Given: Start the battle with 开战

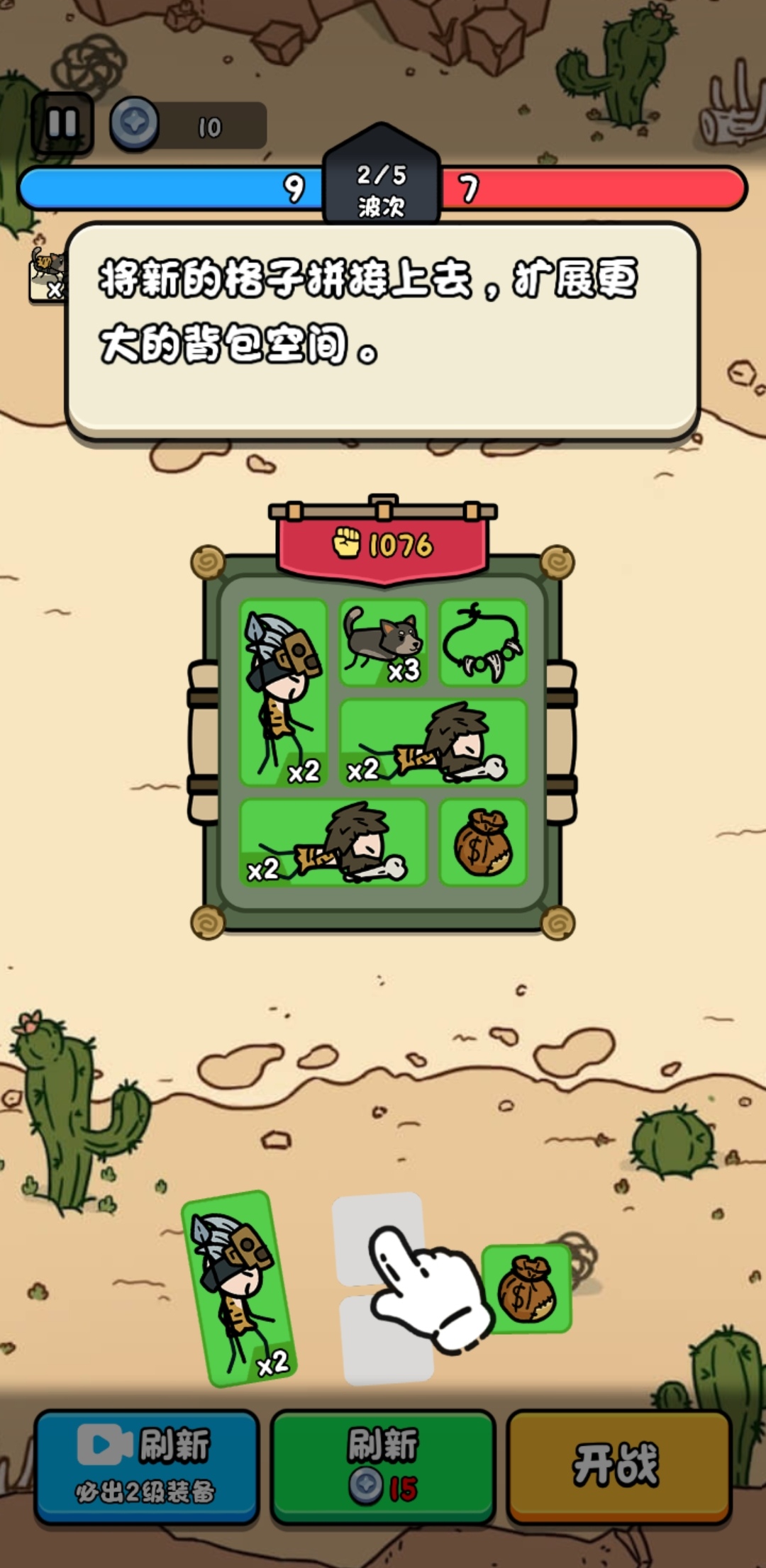Looking at the screenshot, I should (x=618, y=1465).
